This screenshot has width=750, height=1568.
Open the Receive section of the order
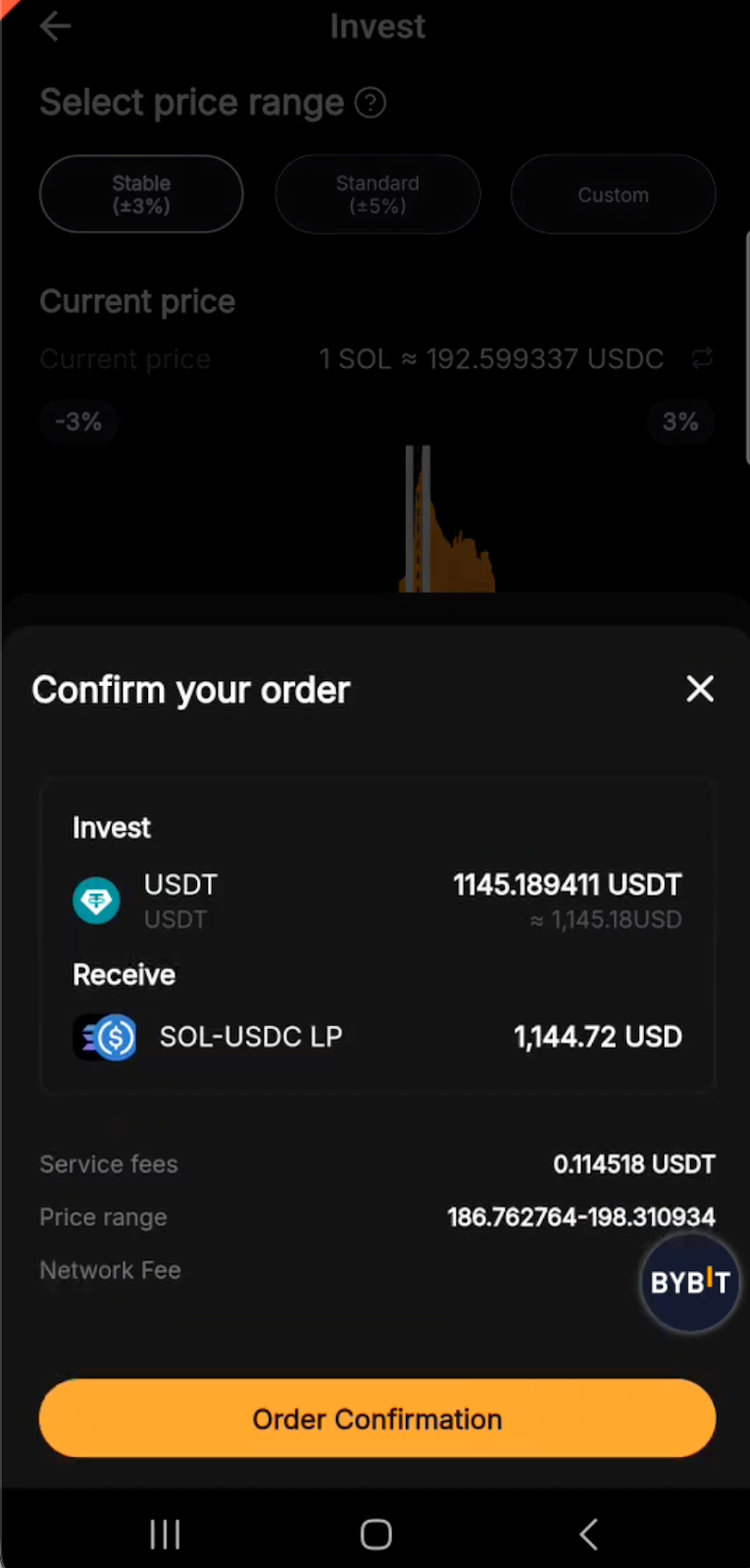124,974
